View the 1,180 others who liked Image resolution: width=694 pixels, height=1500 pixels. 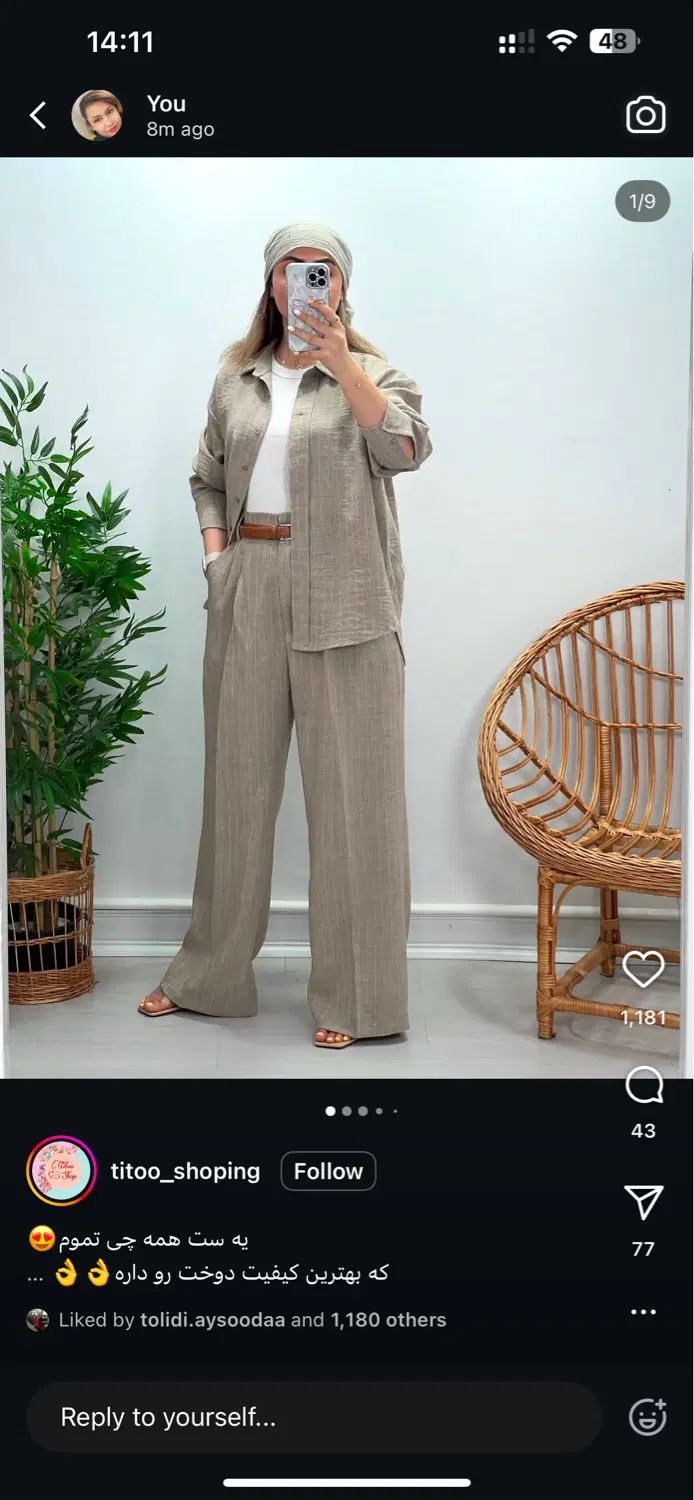tap(388, 1320)
